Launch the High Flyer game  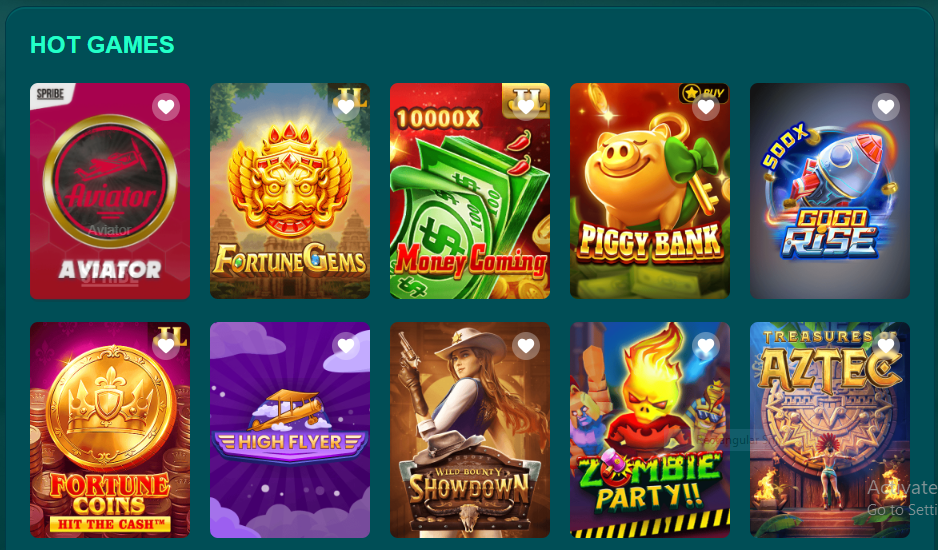click(x=289, y=440)
